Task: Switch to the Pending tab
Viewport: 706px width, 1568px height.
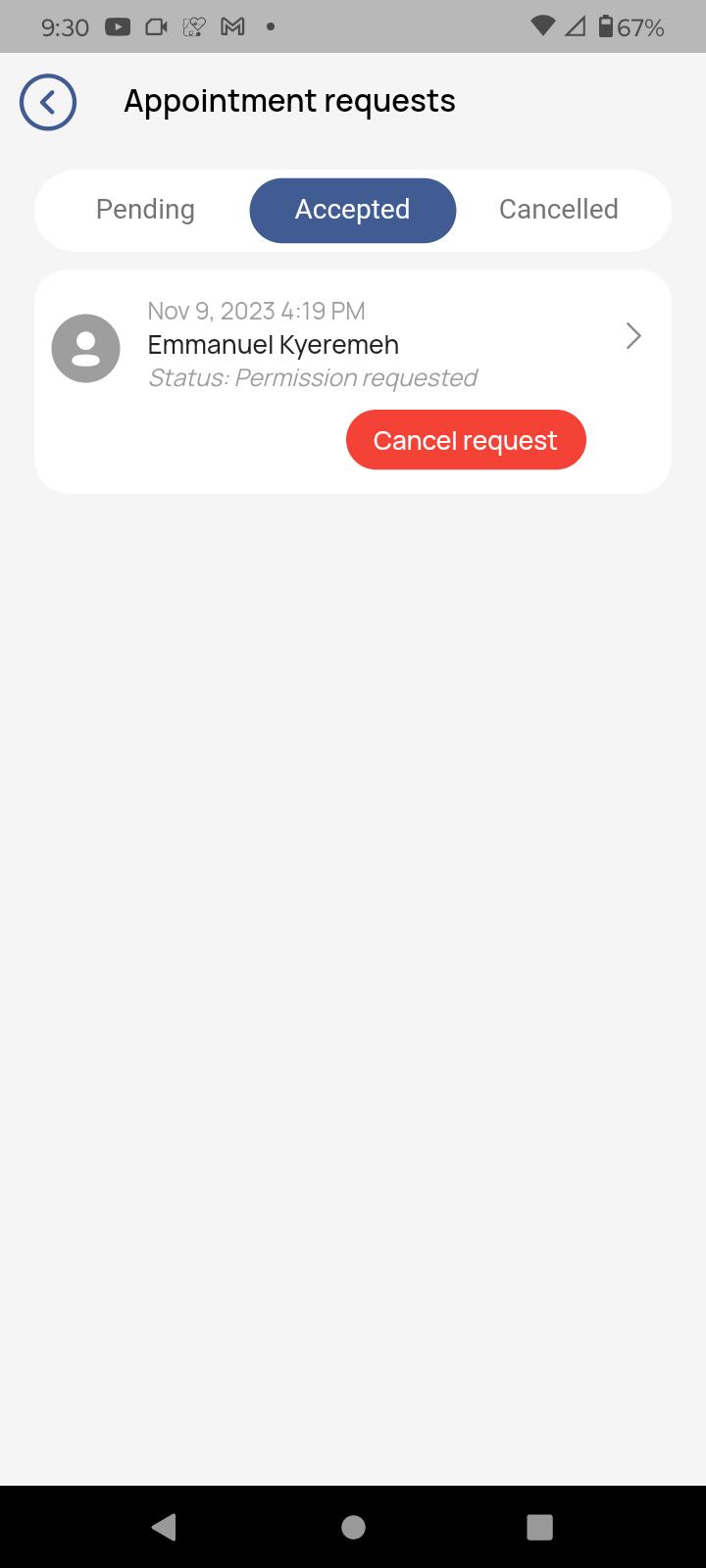Action: pyautogui.click(x=145, y=210)
